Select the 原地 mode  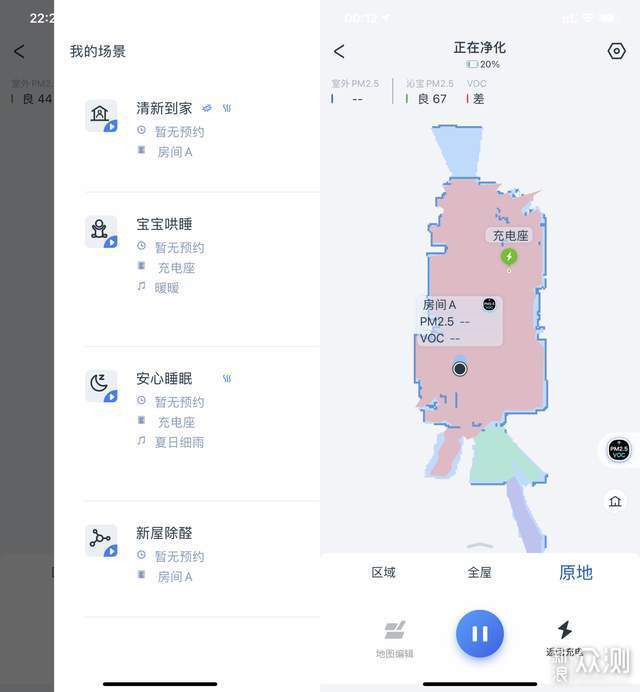coord(575,573)
